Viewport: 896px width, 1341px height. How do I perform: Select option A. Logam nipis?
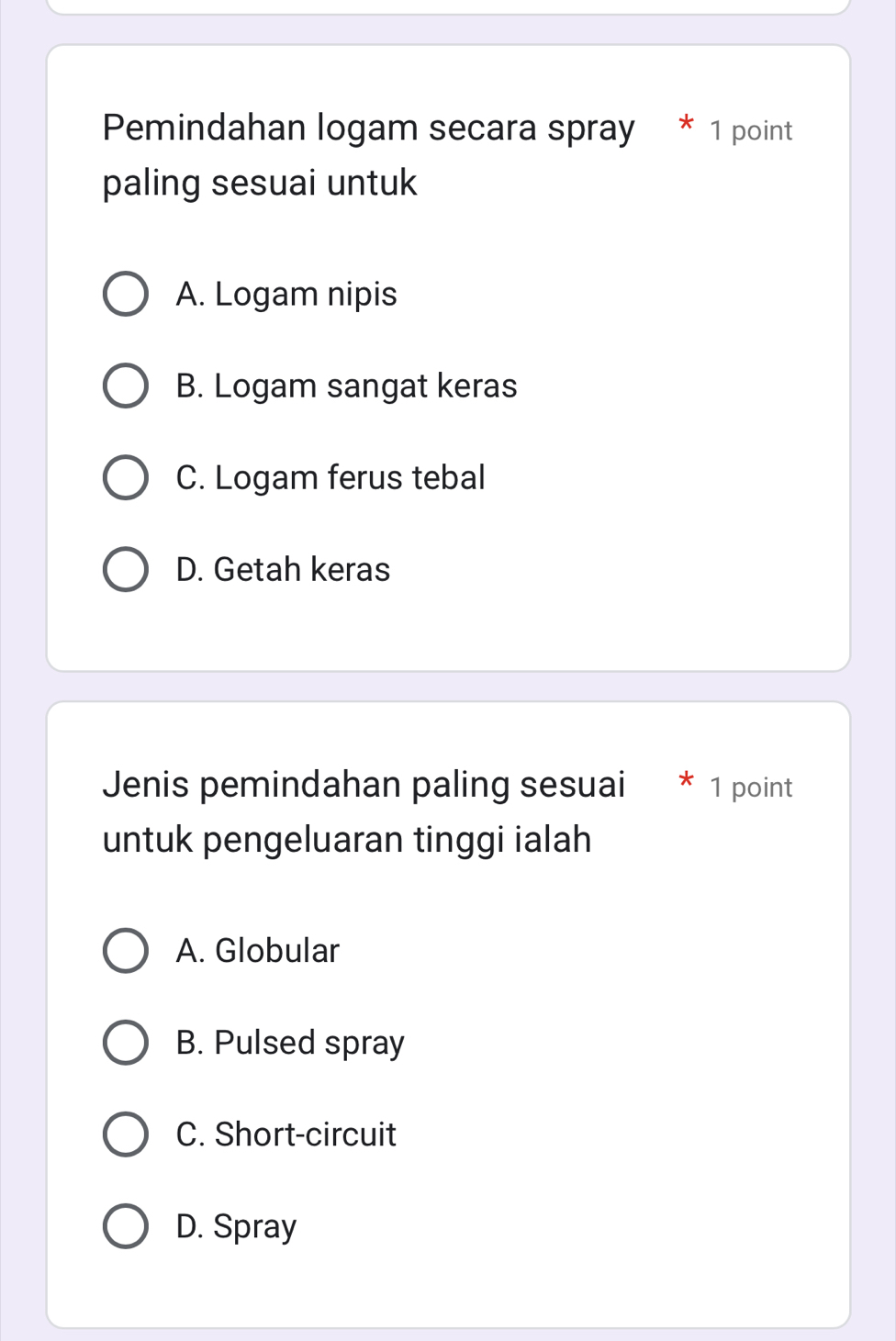[x=125, y=295]
